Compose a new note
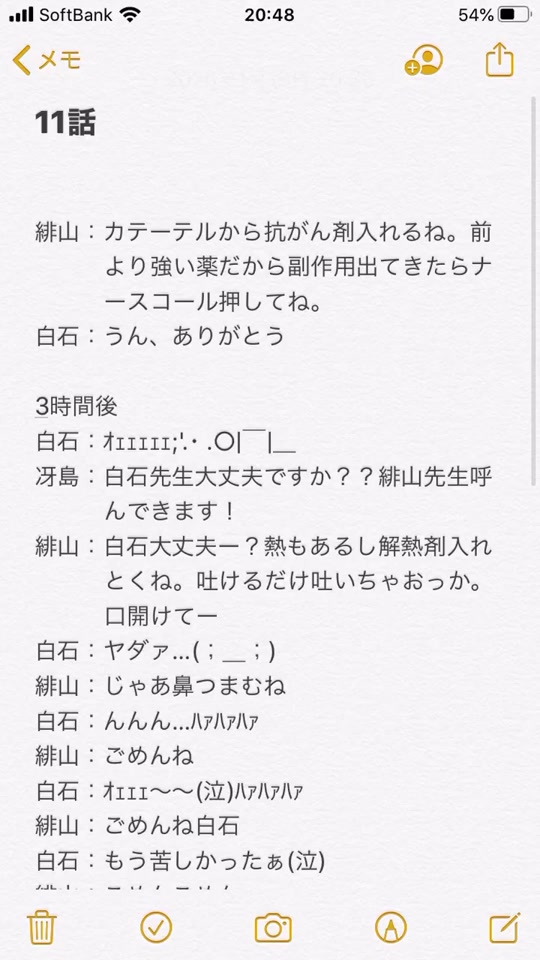This screenshot has height=960, width=540. 505,927
